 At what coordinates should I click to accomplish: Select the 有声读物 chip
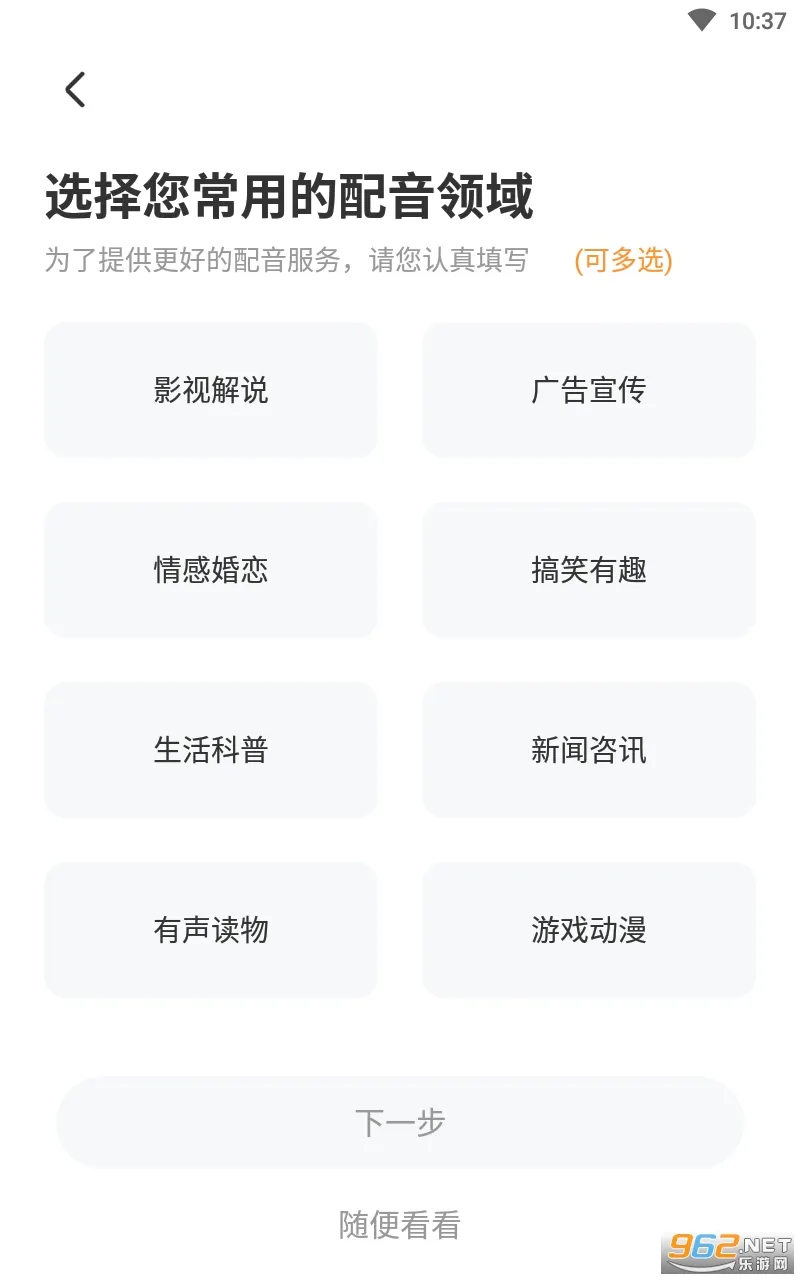pos(211,930)
